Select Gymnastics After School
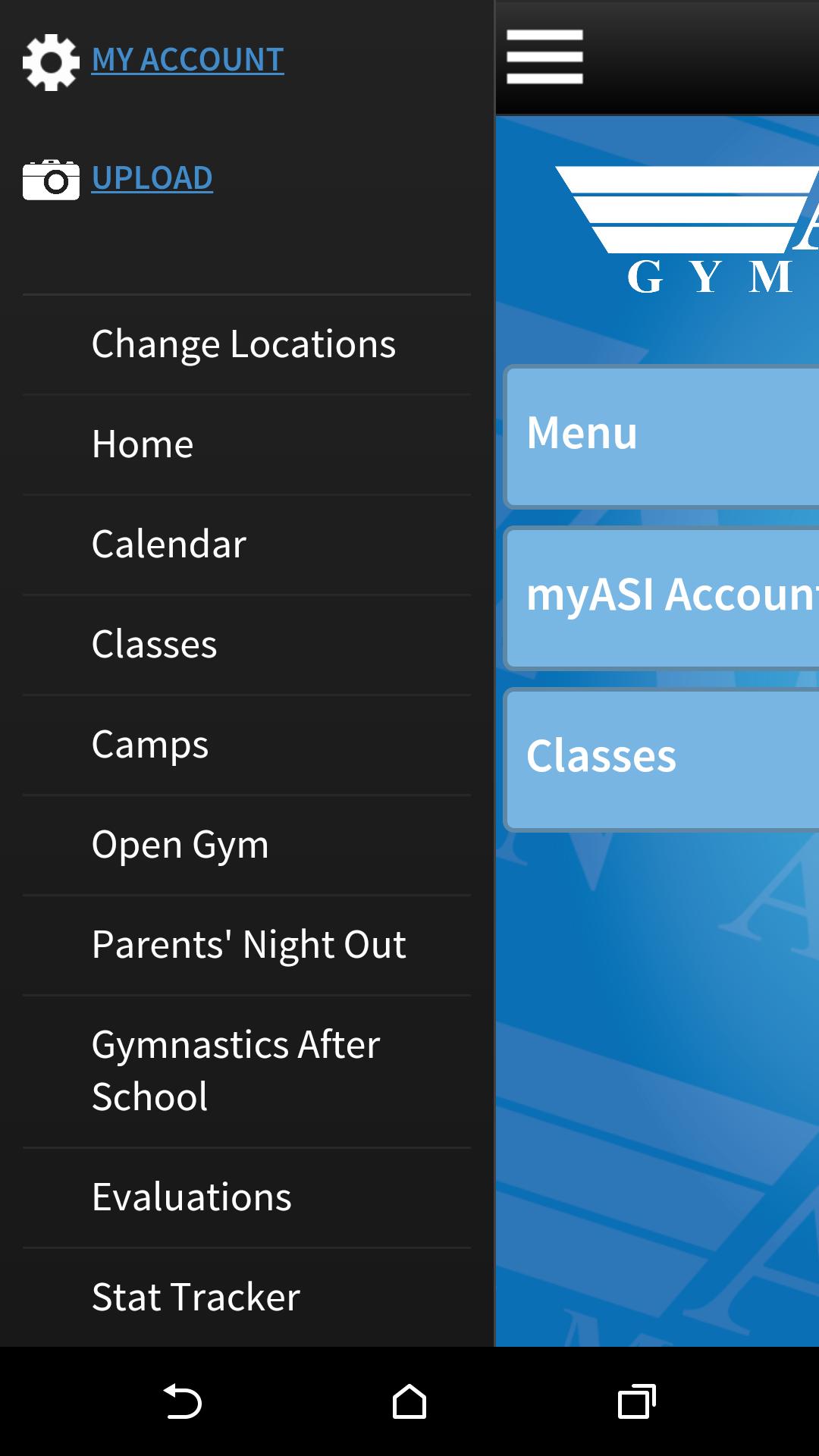The width and height of the screenshot is (819, 1456). click(235, 1071)
